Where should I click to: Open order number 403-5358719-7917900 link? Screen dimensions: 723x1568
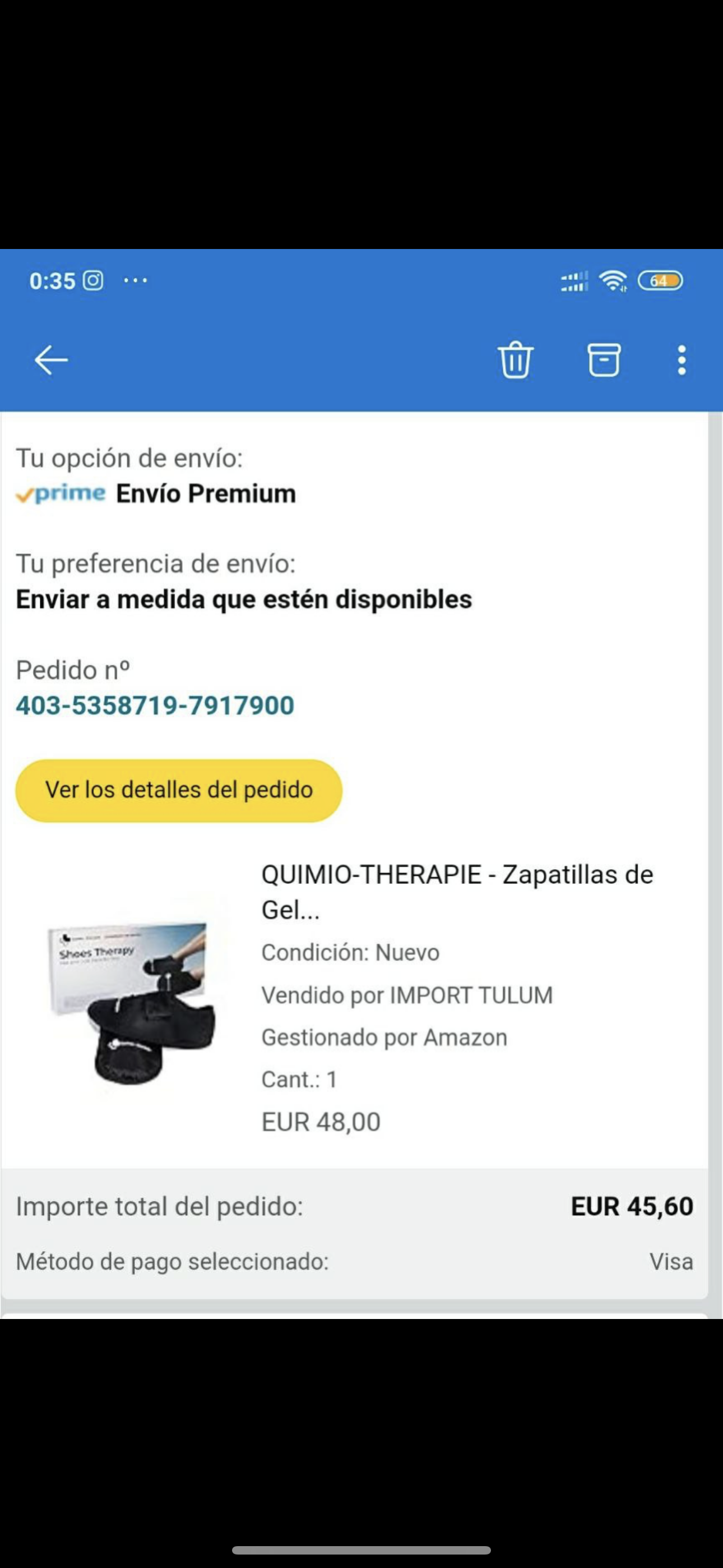(155, 705)
